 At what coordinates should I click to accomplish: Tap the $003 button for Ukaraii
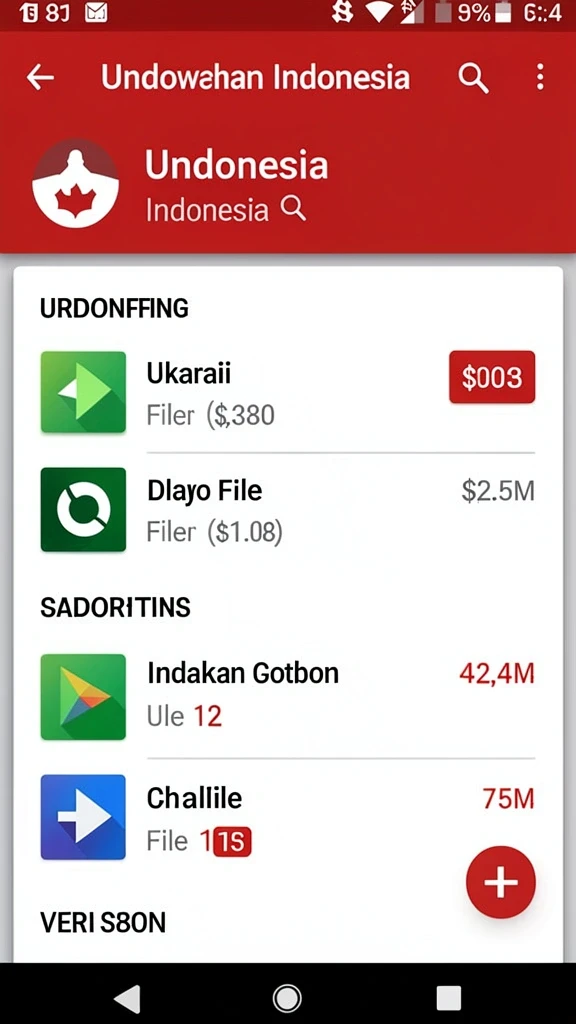[x=492, y=377]
